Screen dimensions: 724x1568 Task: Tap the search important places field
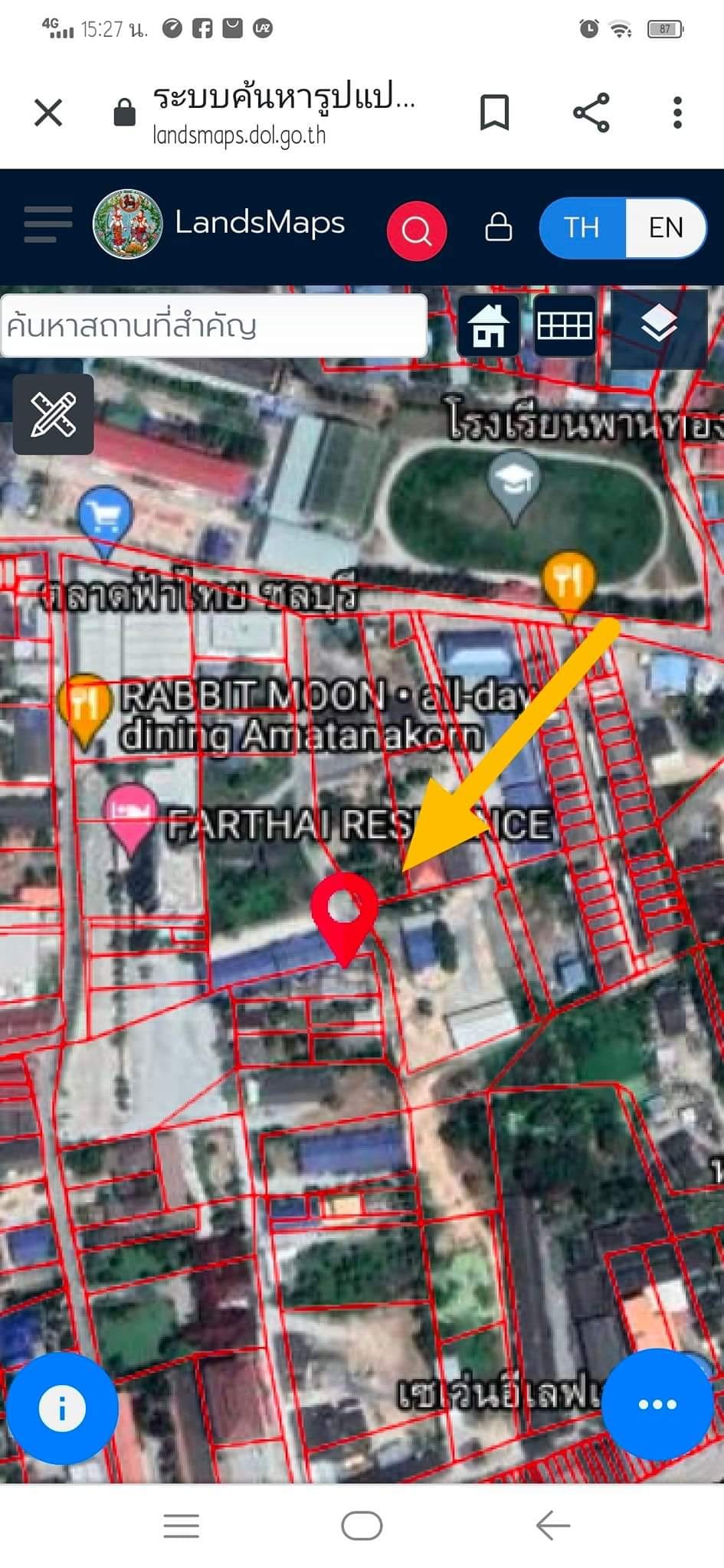point(215,325)
